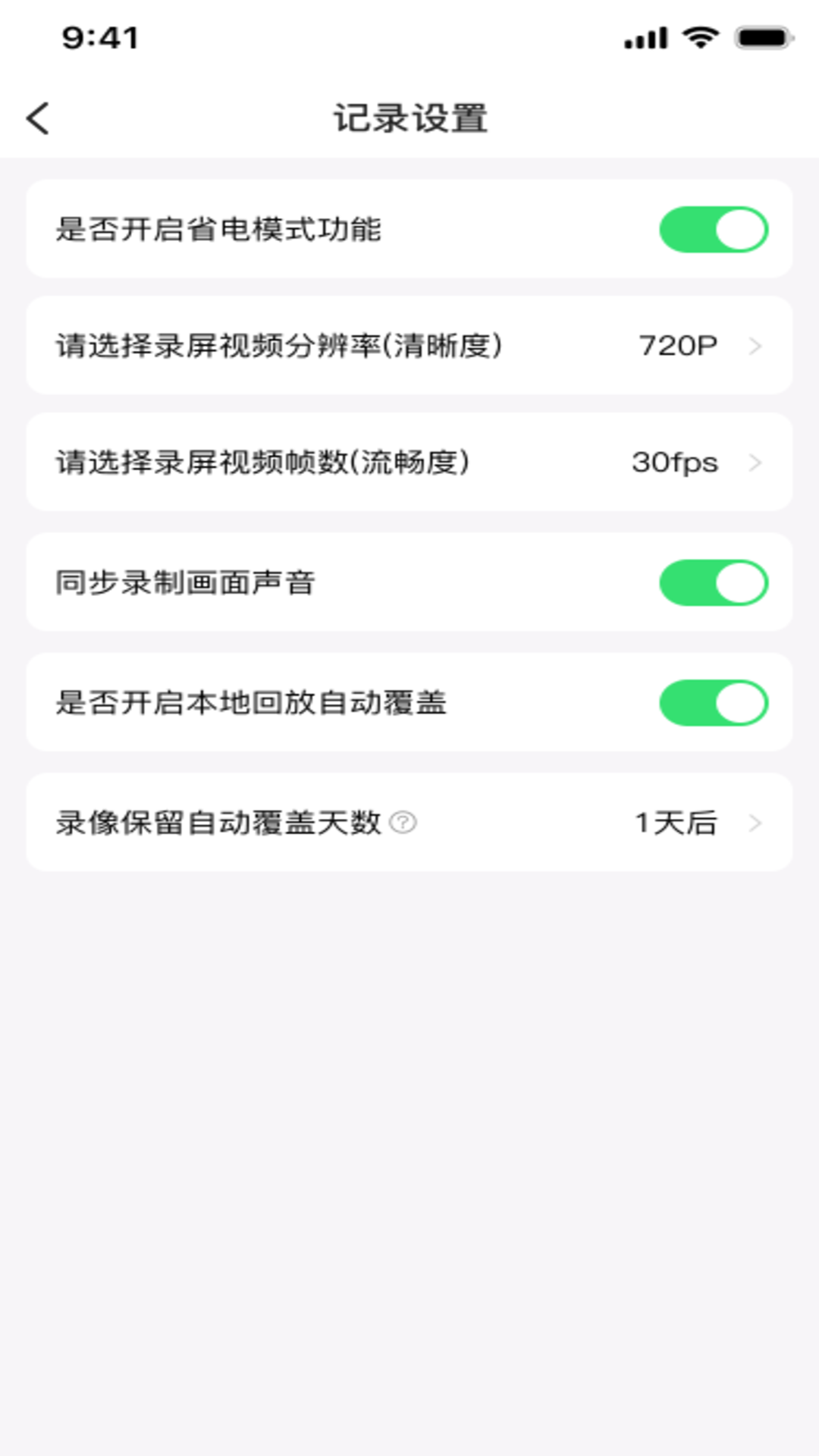Click the back arrow to exit 记录设置
The width and height of the screenshot is (819, 1456).
36,118
